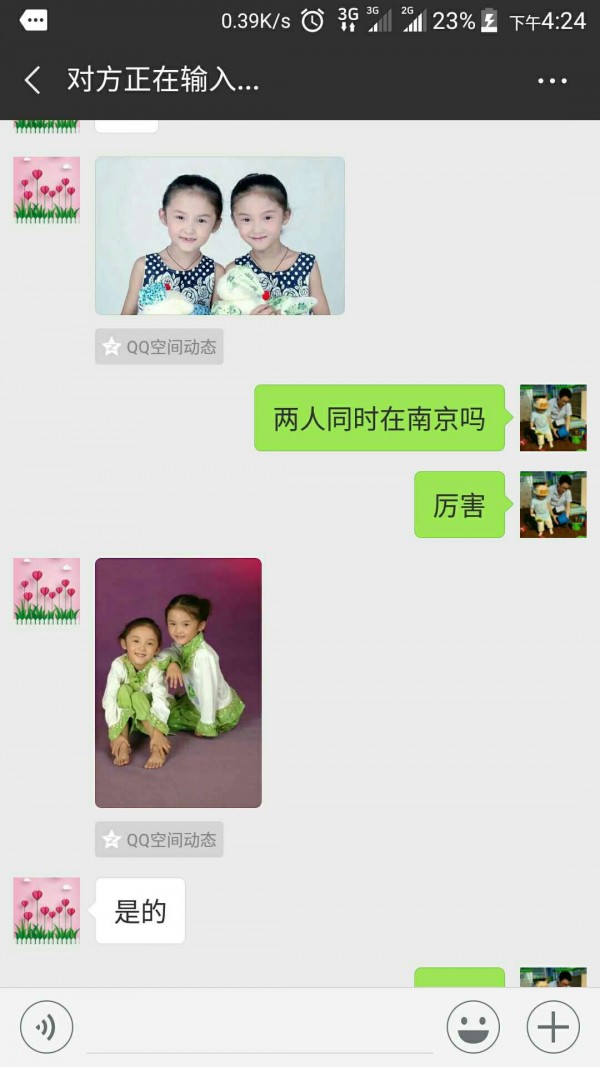The image size is (600, 1067).
Task: Go back from the chat
Action: tap(33, 81)
